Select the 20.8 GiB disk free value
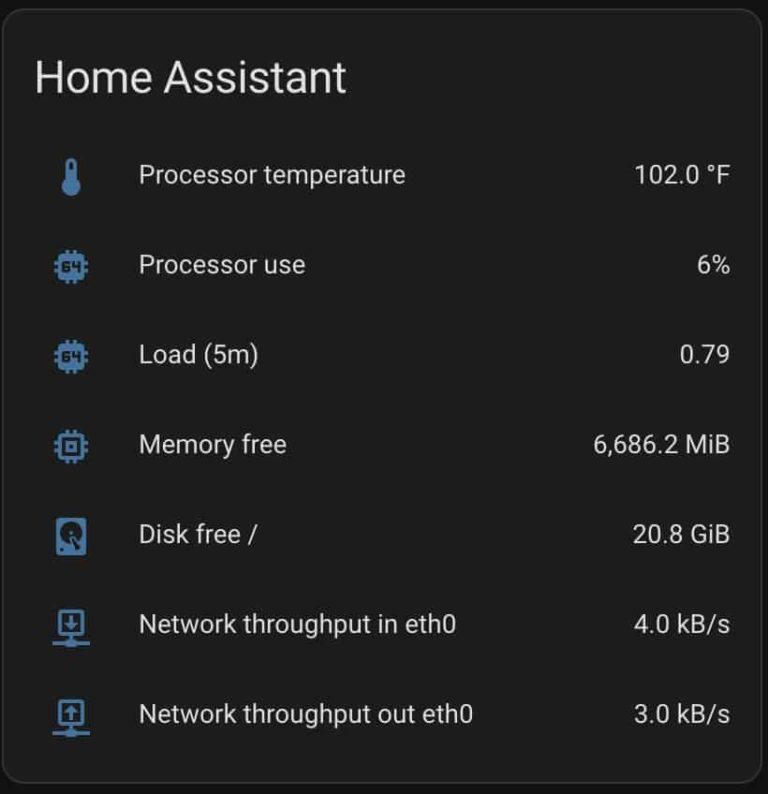This screenshot has height=794, width=768. [x=680, y=534]
